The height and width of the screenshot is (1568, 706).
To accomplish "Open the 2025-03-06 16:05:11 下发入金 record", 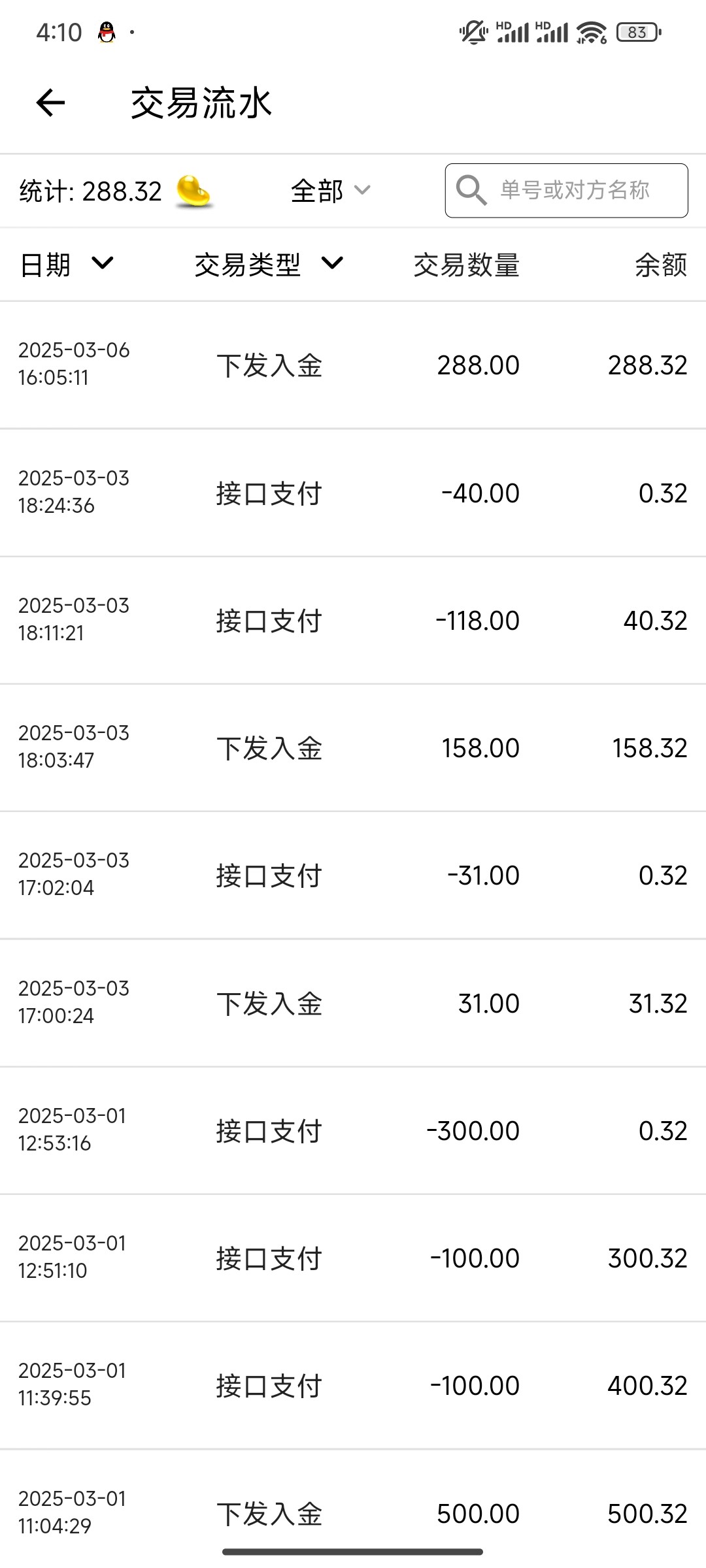I will click(x=353, y=365).
